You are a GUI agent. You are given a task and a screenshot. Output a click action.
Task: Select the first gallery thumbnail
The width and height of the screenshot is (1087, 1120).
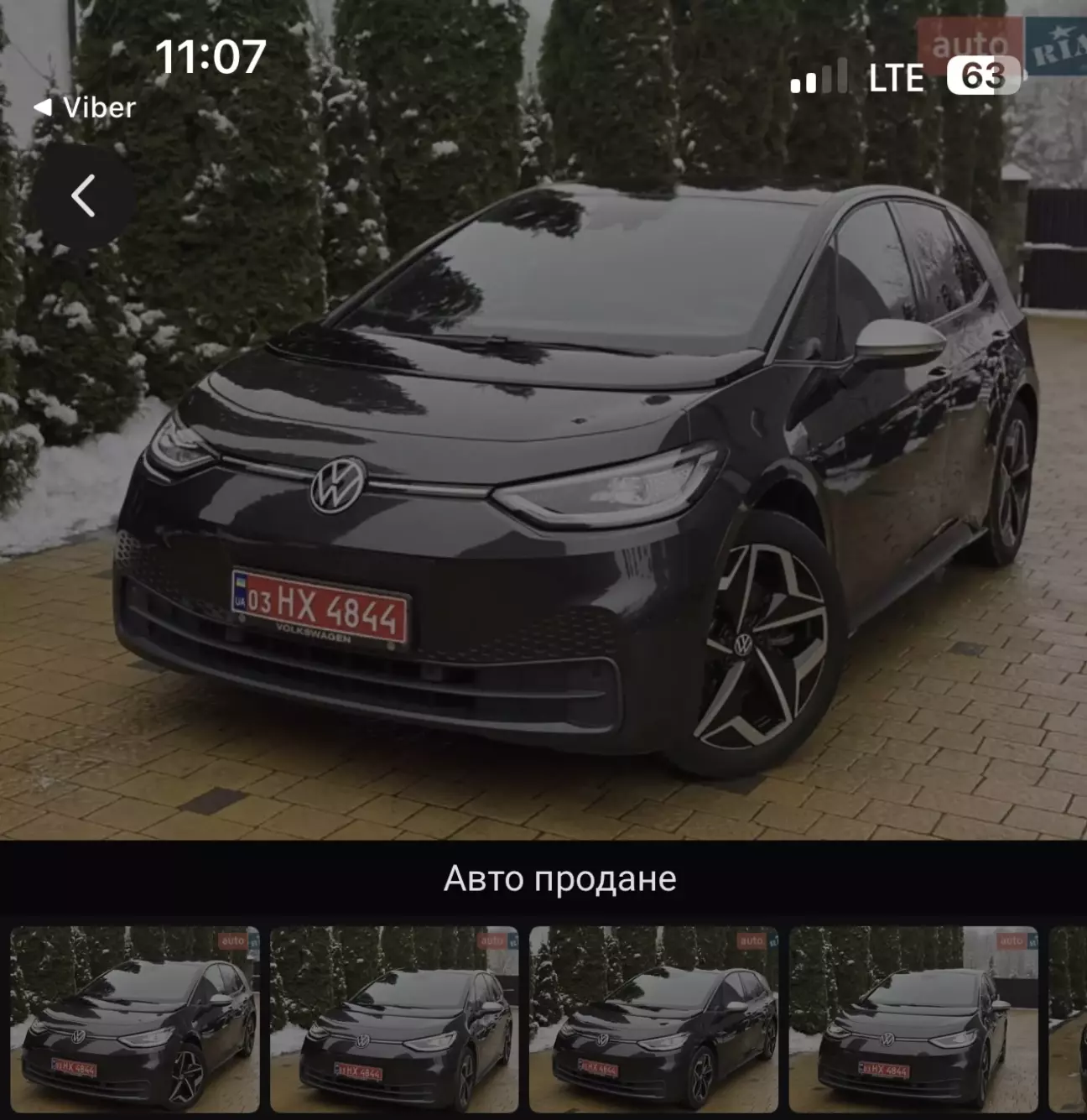point(135,1018)
